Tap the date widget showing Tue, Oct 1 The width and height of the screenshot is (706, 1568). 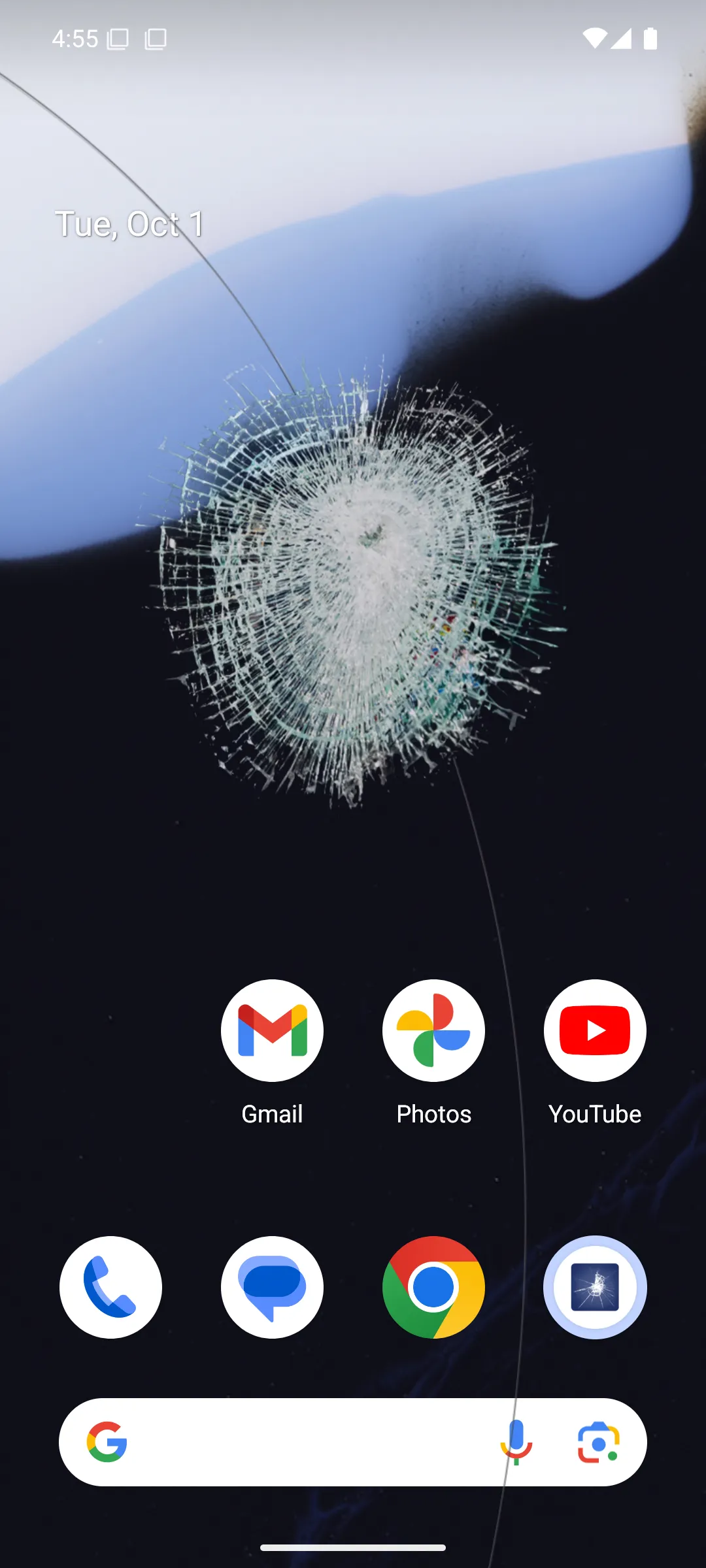(x=129, y=225)
